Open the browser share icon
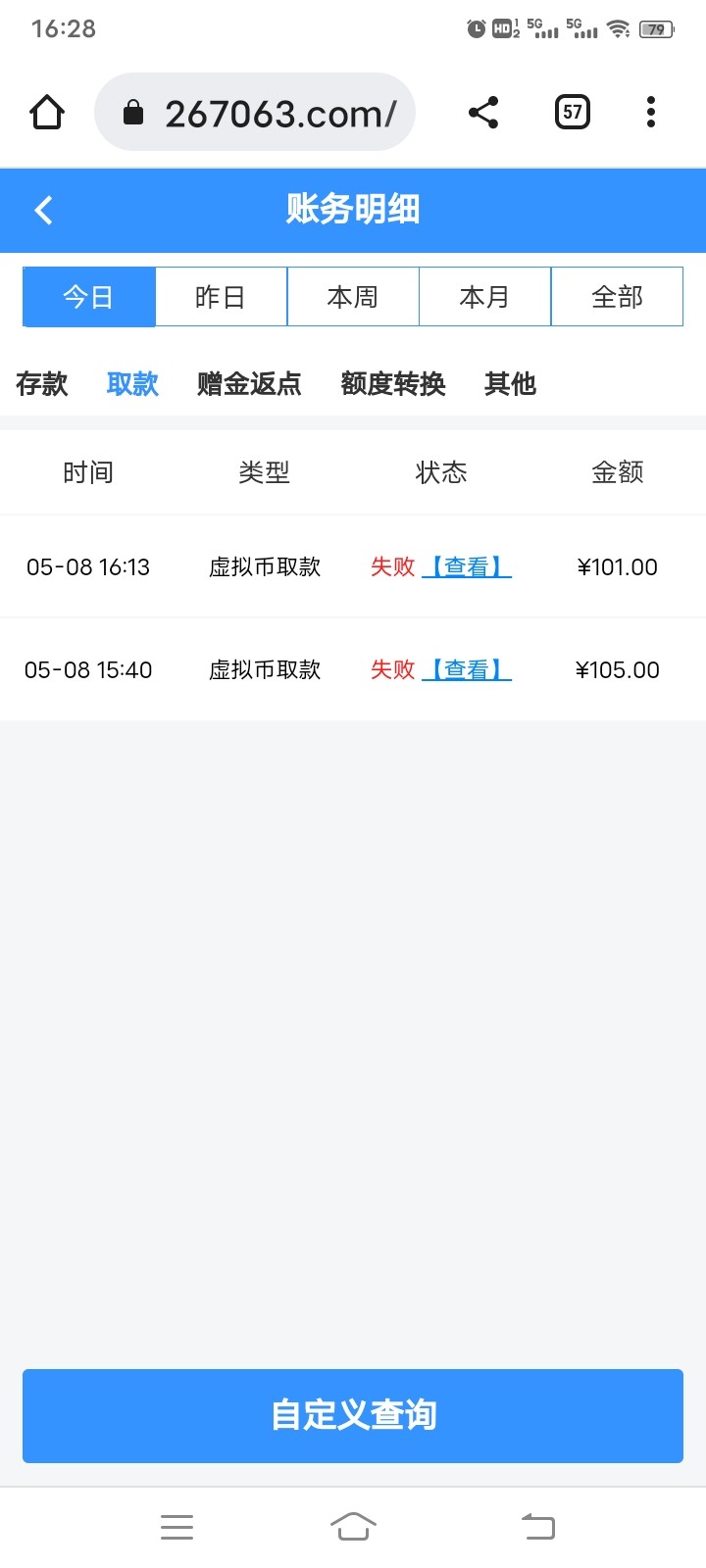The width and height of the screenshot is (706, 1568). click(x=483, y=111)
